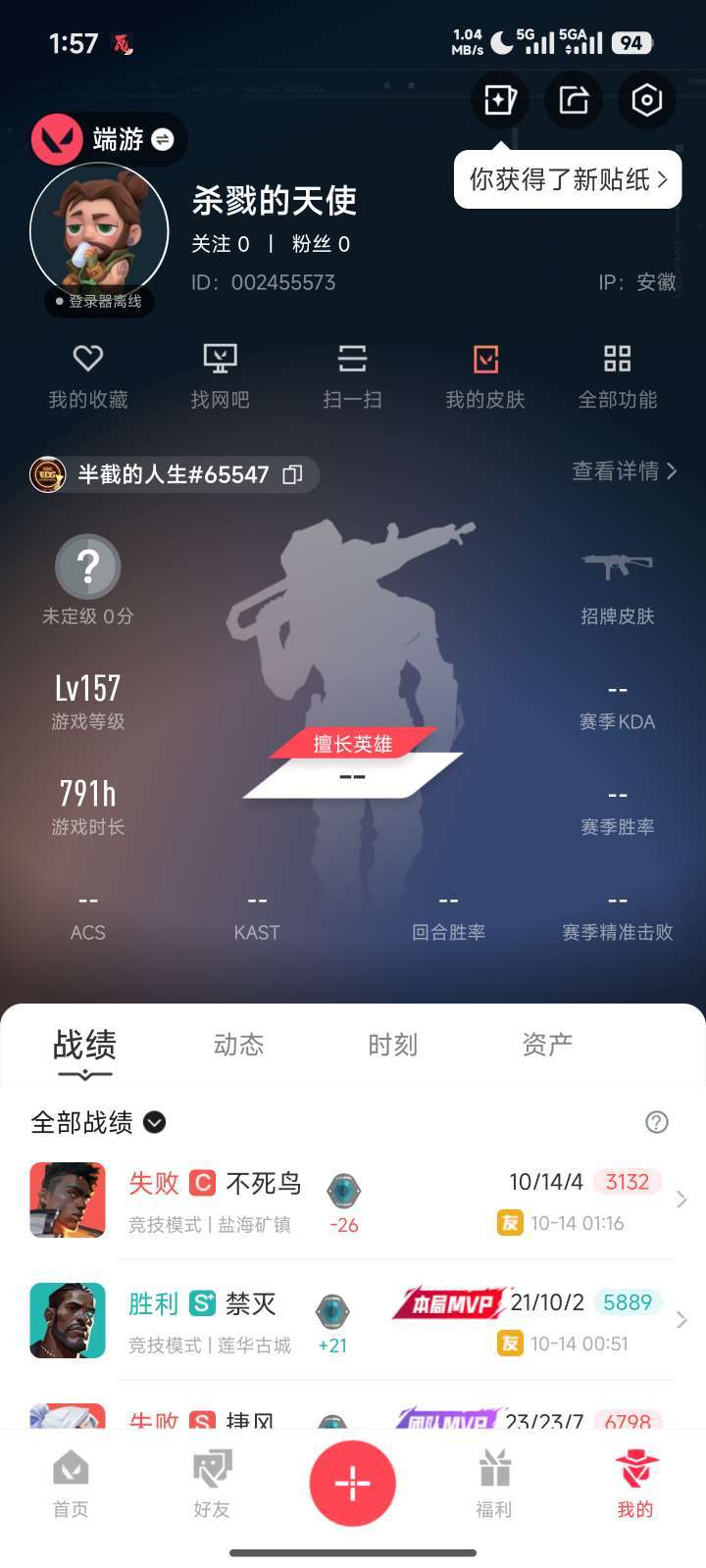Tap 查看详情 to view details
The height and width of the screenshot is (1568, 706).
[625, 471]
